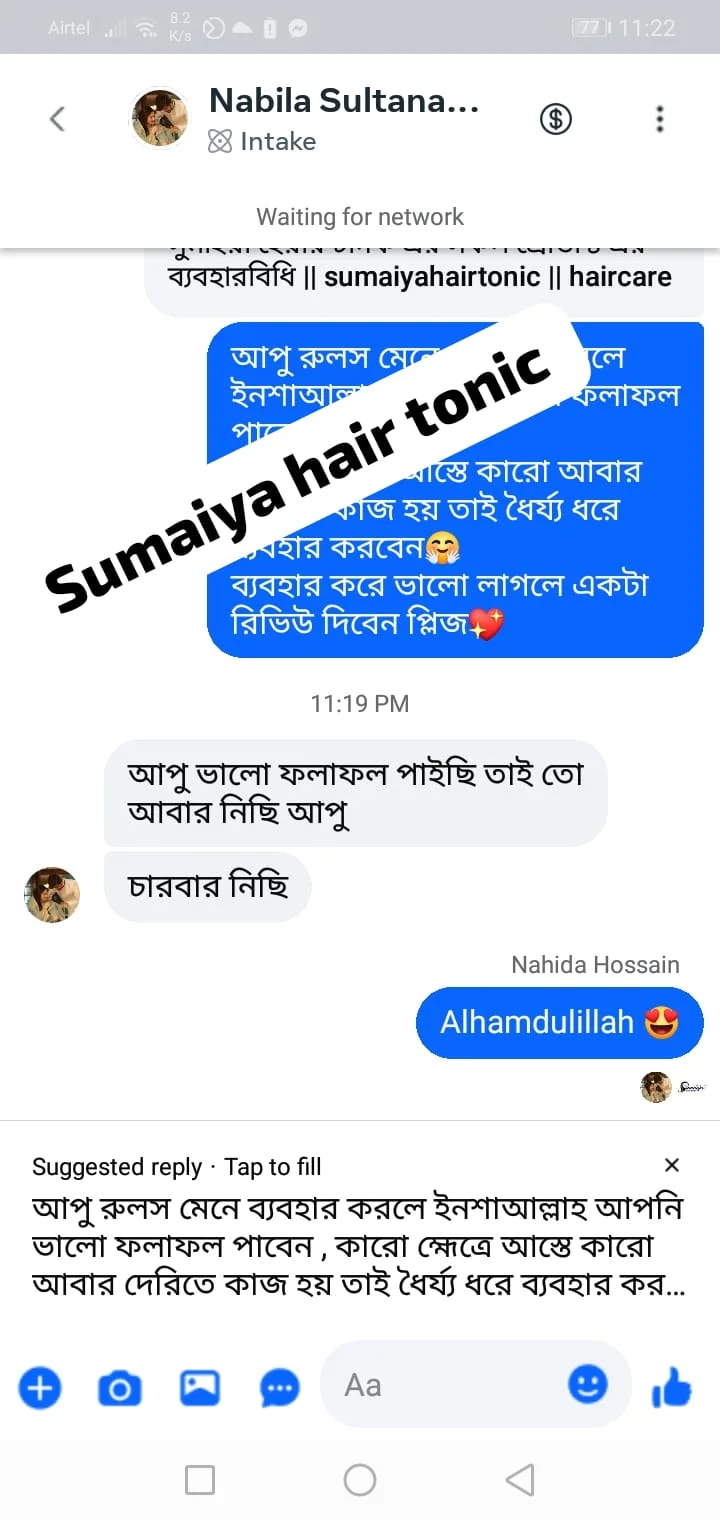Dismiss the suggested reply
The image size is (720, 1520).
coord(672,1165)
